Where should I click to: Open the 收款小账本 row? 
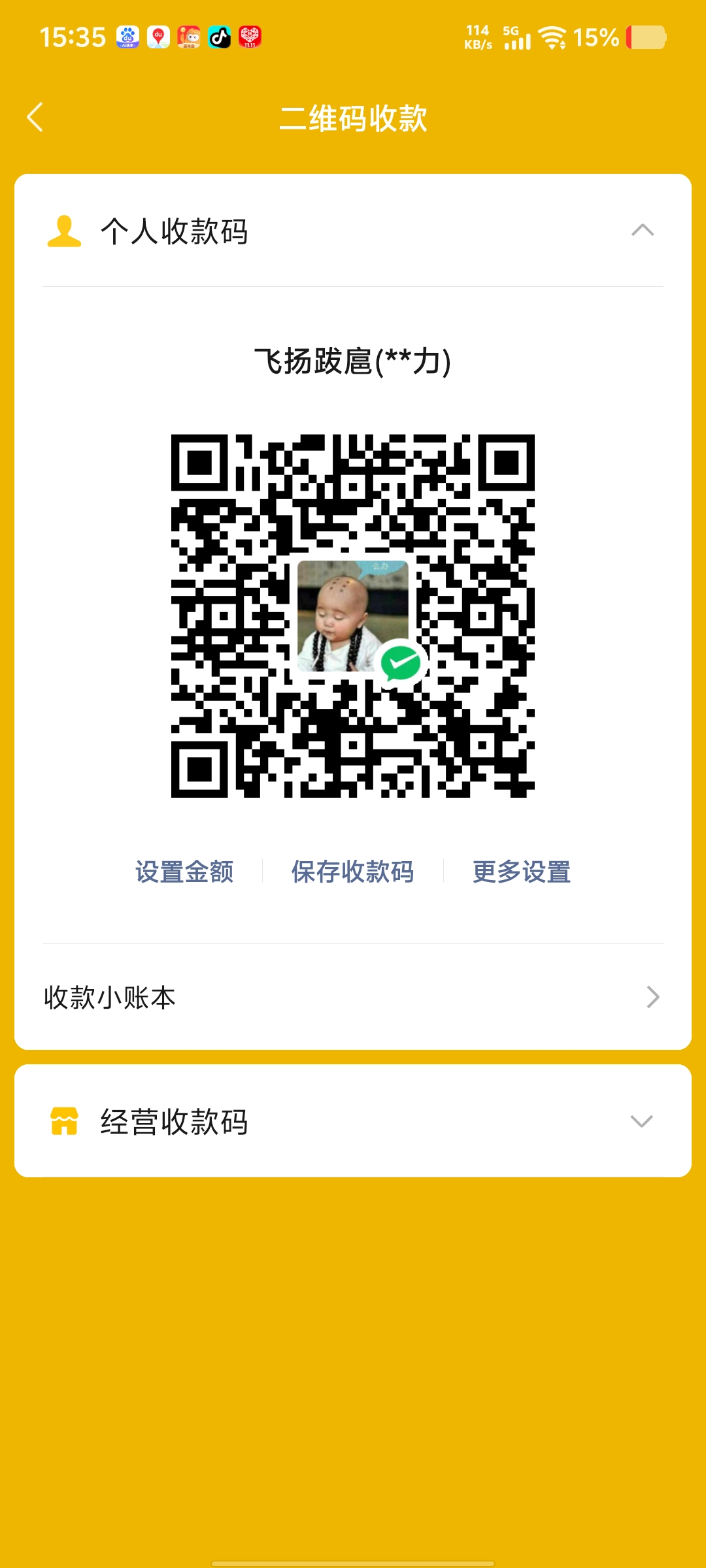pyautogui.click(x=353, y=998)
